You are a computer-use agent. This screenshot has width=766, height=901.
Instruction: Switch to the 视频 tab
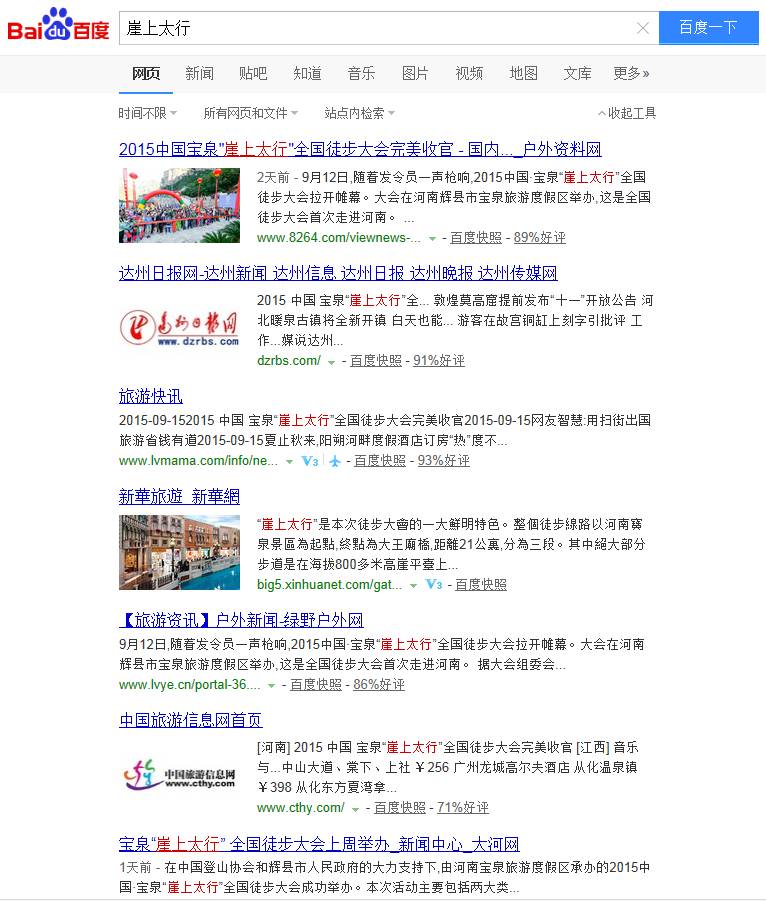click(469, 73)
